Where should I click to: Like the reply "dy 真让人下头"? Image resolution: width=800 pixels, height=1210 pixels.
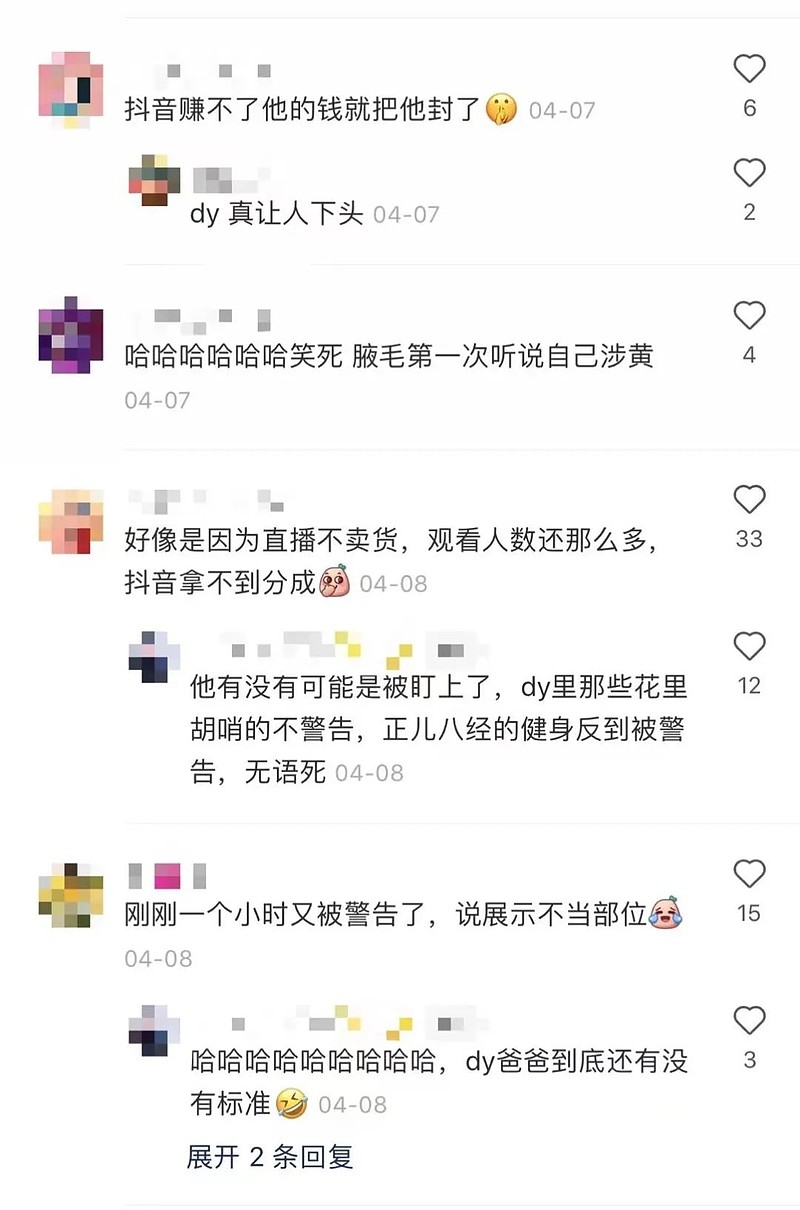pyautogui.click(x=749, y=174)
